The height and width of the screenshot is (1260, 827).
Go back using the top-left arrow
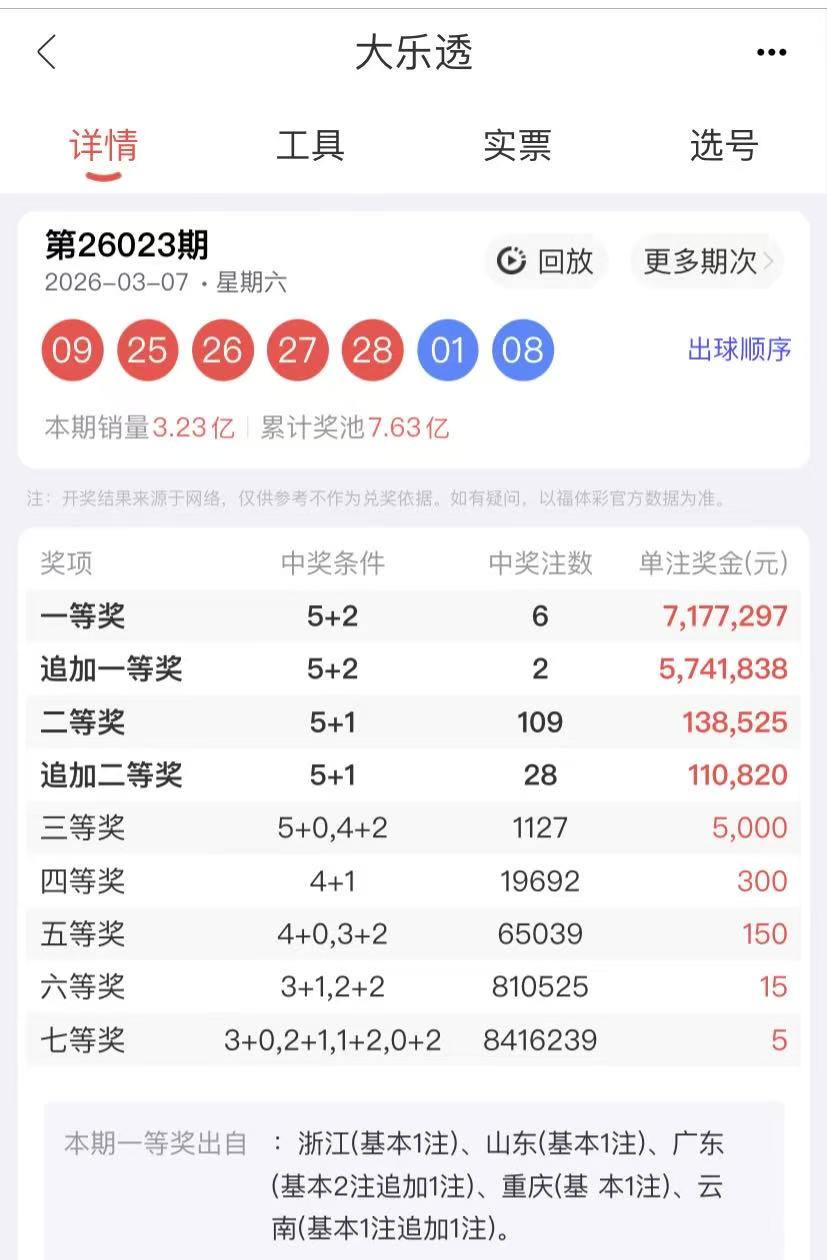pos(46,52)
